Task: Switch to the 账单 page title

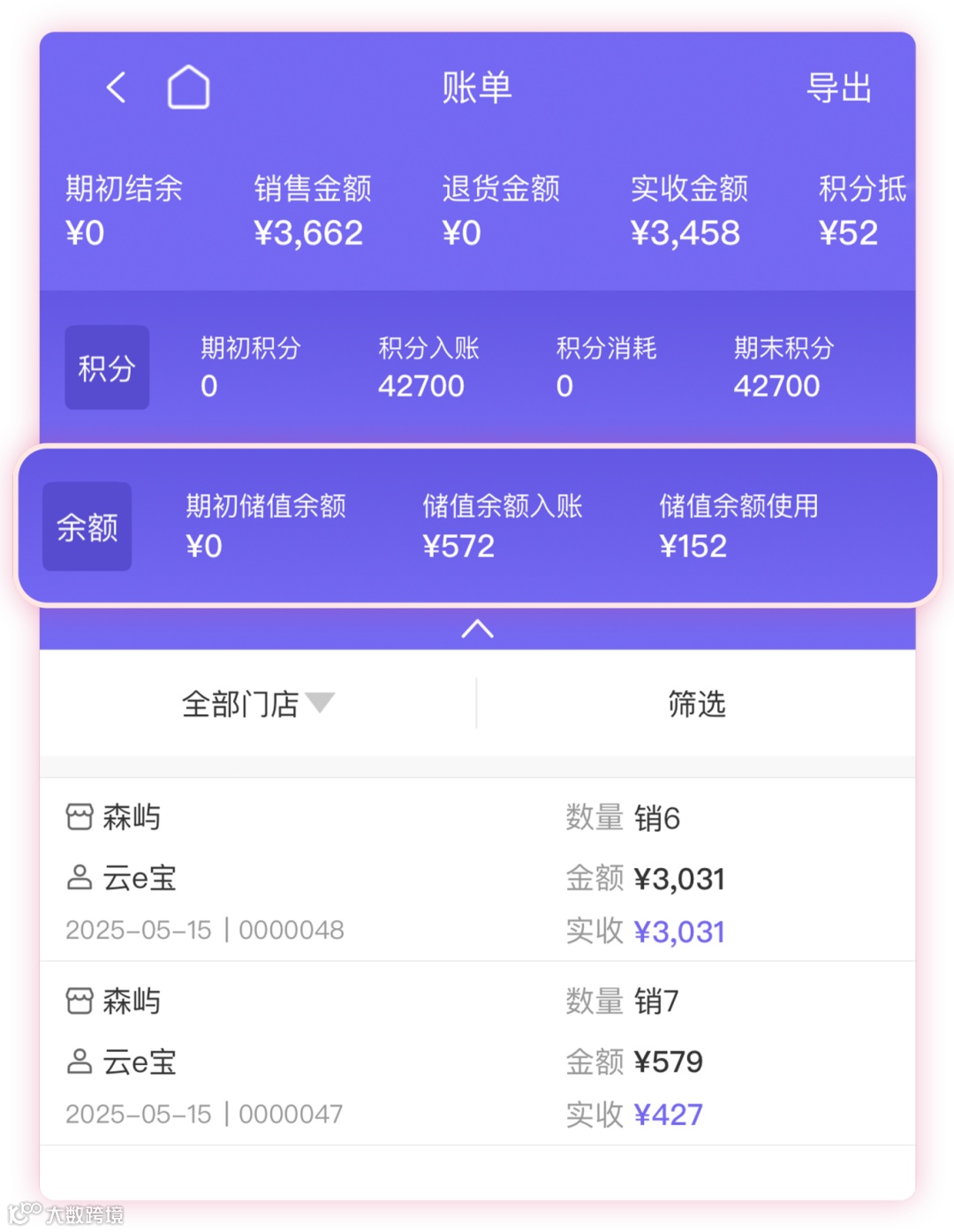Action: coord(477,87)
